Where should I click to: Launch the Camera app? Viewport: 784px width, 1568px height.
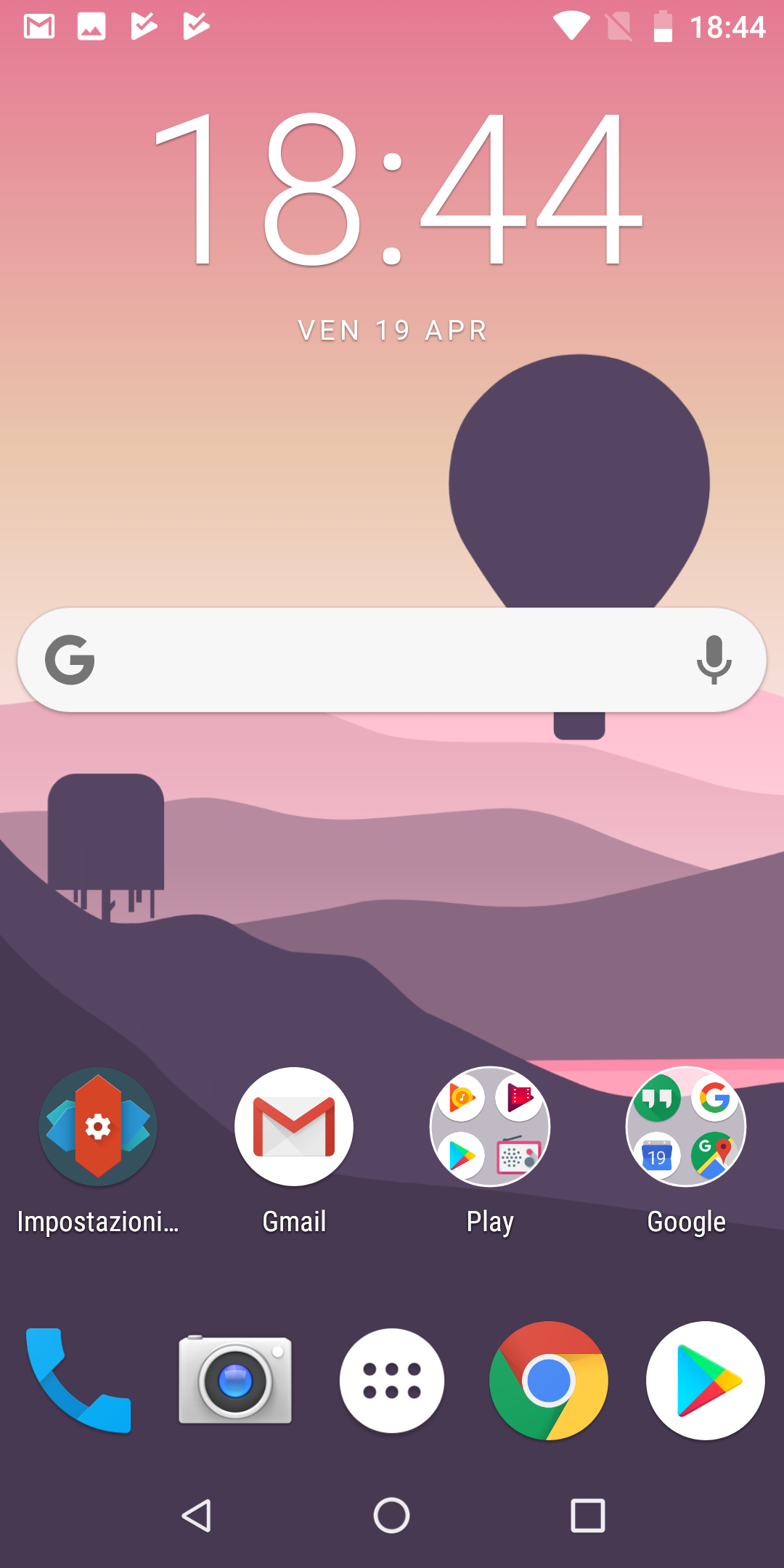[235, 1379]
